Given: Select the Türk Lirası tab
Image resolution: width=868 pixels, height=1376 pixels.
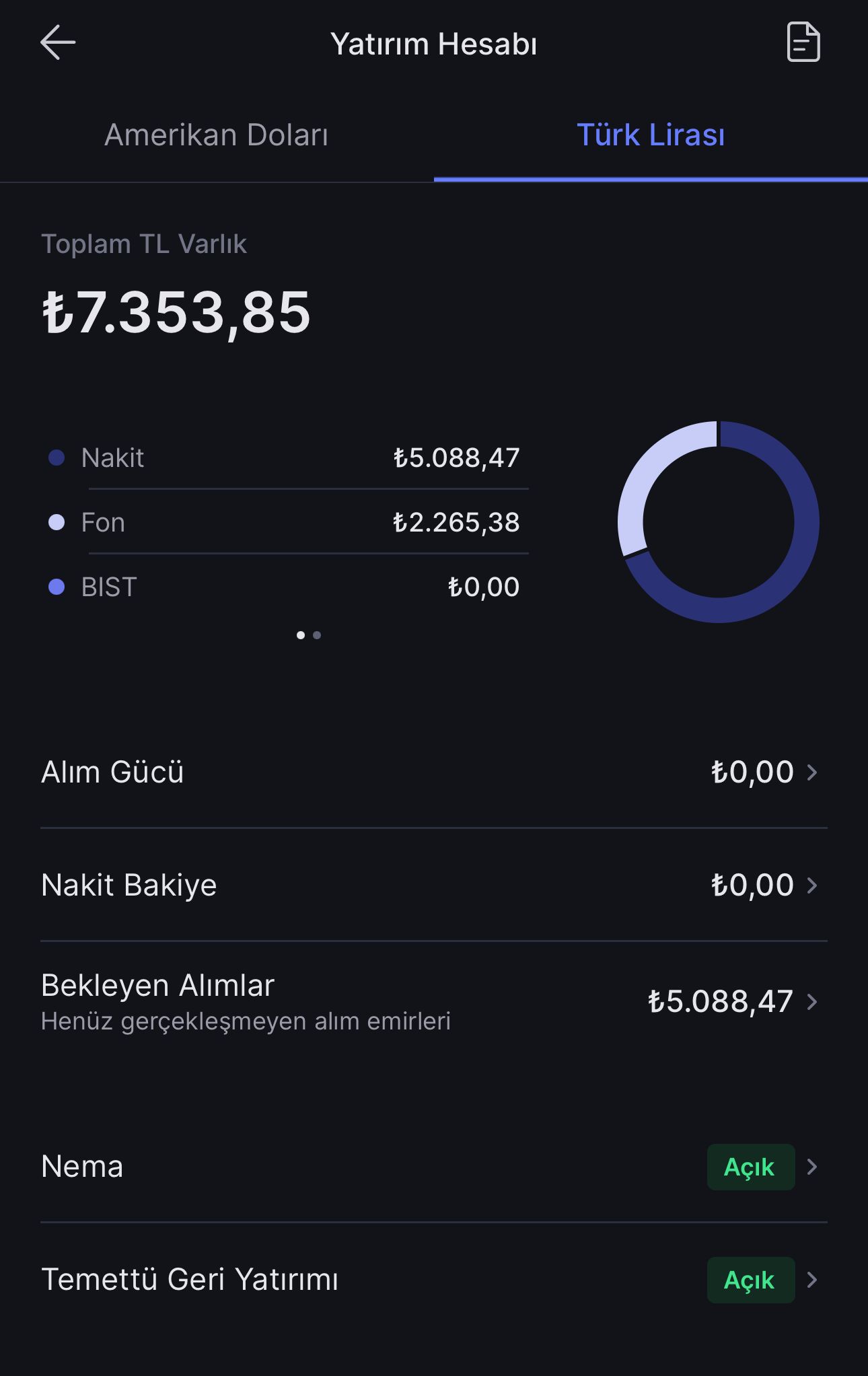Looking at the screenshot, I should click(x=651, y=135).
